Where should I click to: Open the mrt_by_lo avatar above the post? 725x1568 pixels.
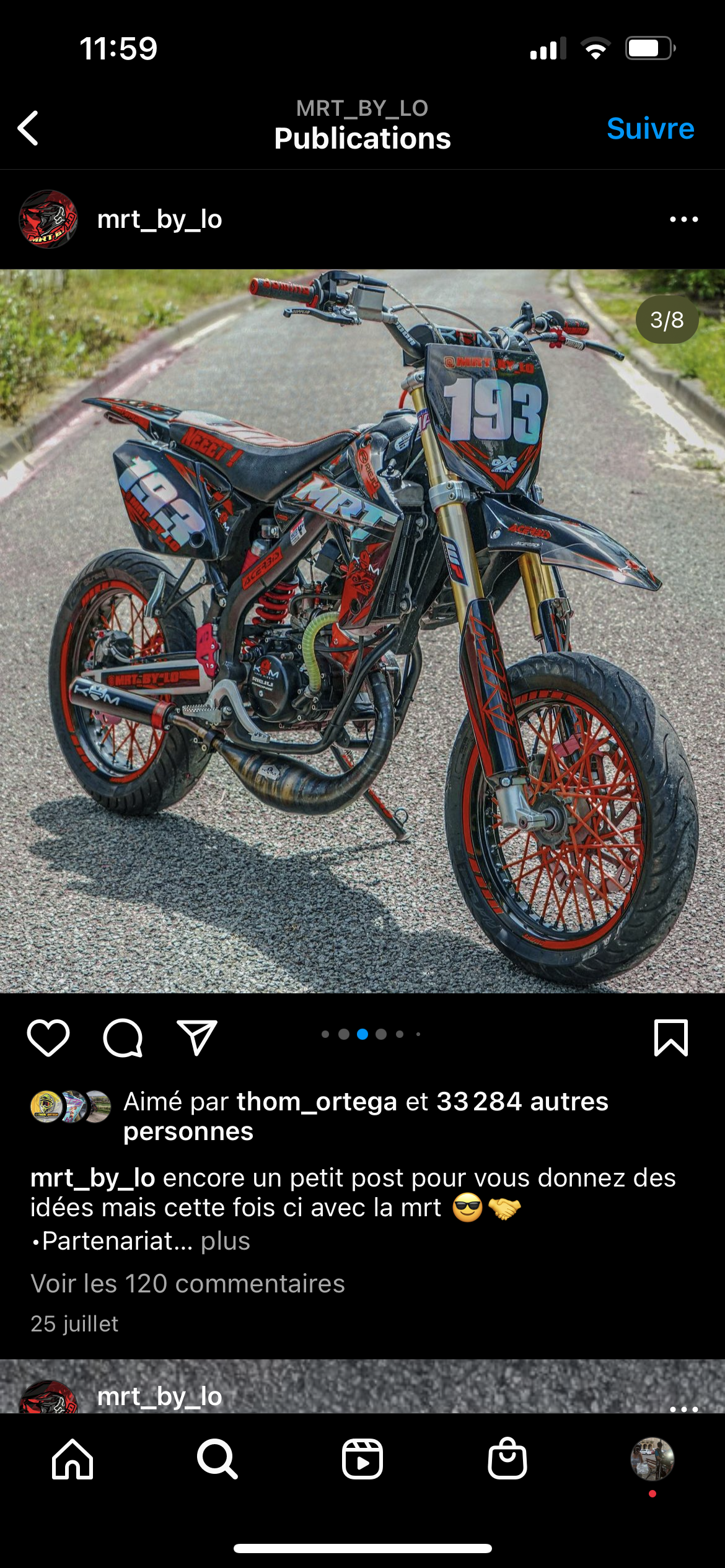(x=48, y=219)
